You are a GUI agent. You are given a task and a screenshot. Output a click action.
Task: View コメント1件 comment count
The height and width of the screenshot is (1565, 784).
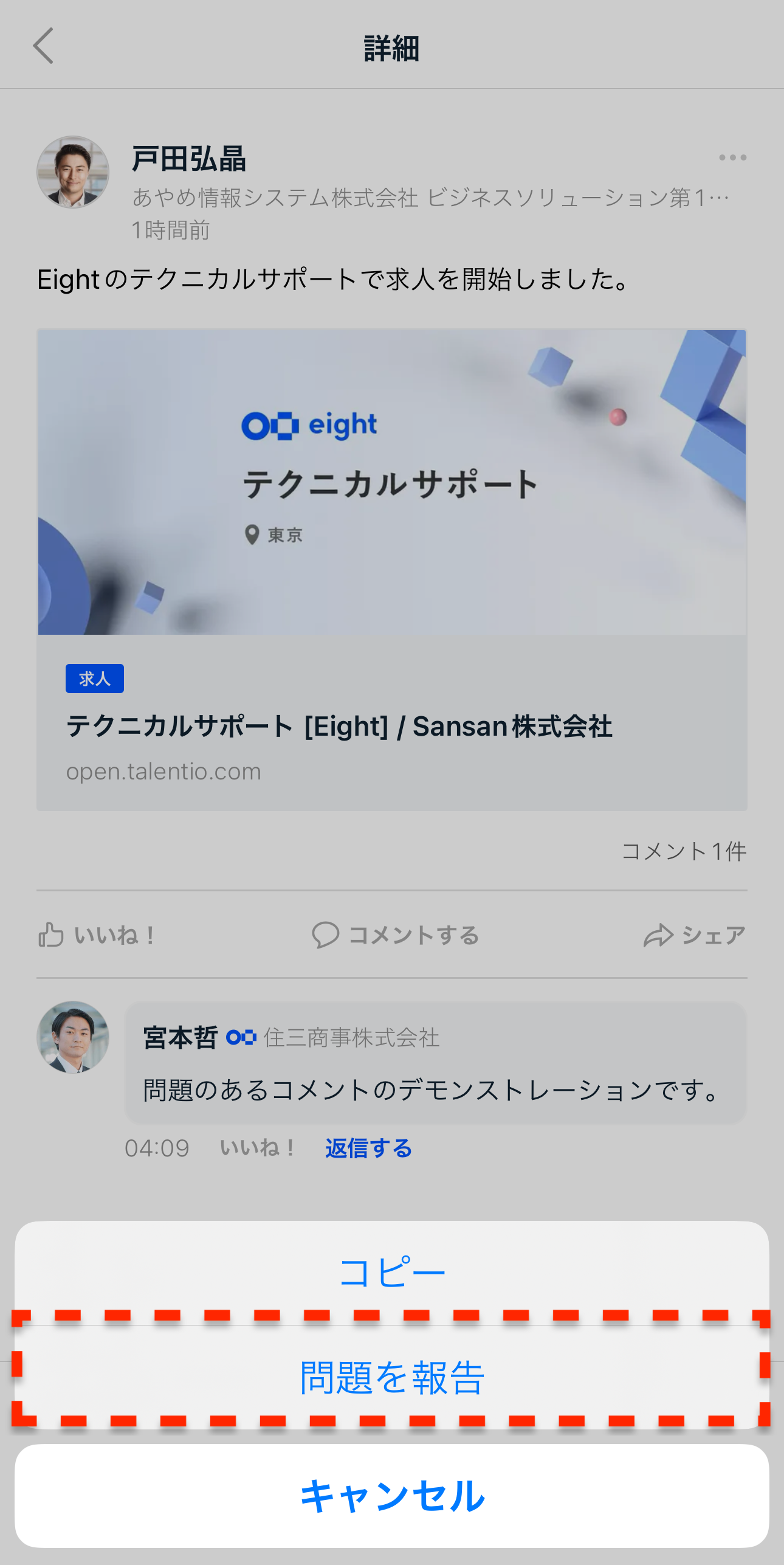683,851
